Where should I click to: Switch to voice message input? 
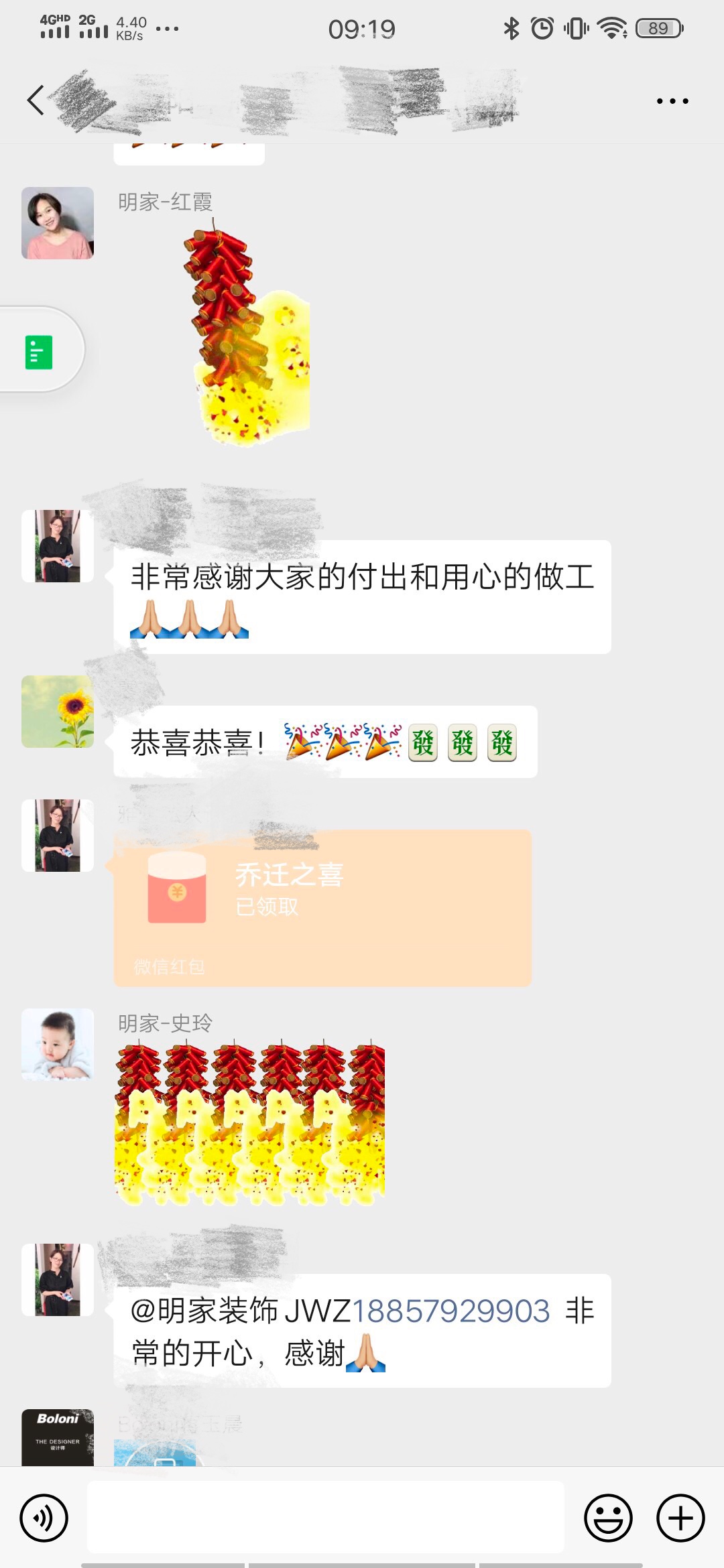pos(44,1518)
